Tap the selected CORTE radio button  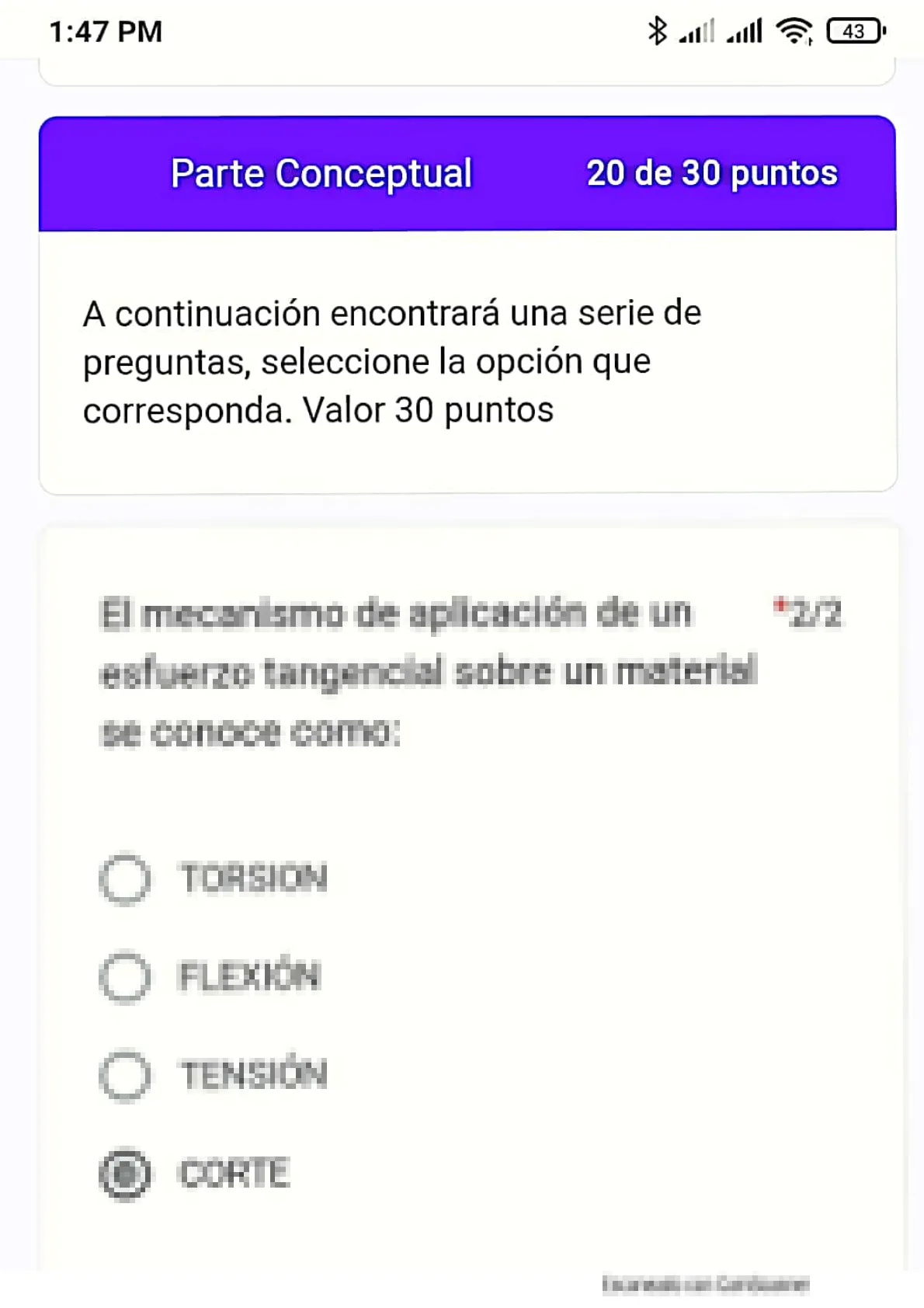coord(124,1174)
